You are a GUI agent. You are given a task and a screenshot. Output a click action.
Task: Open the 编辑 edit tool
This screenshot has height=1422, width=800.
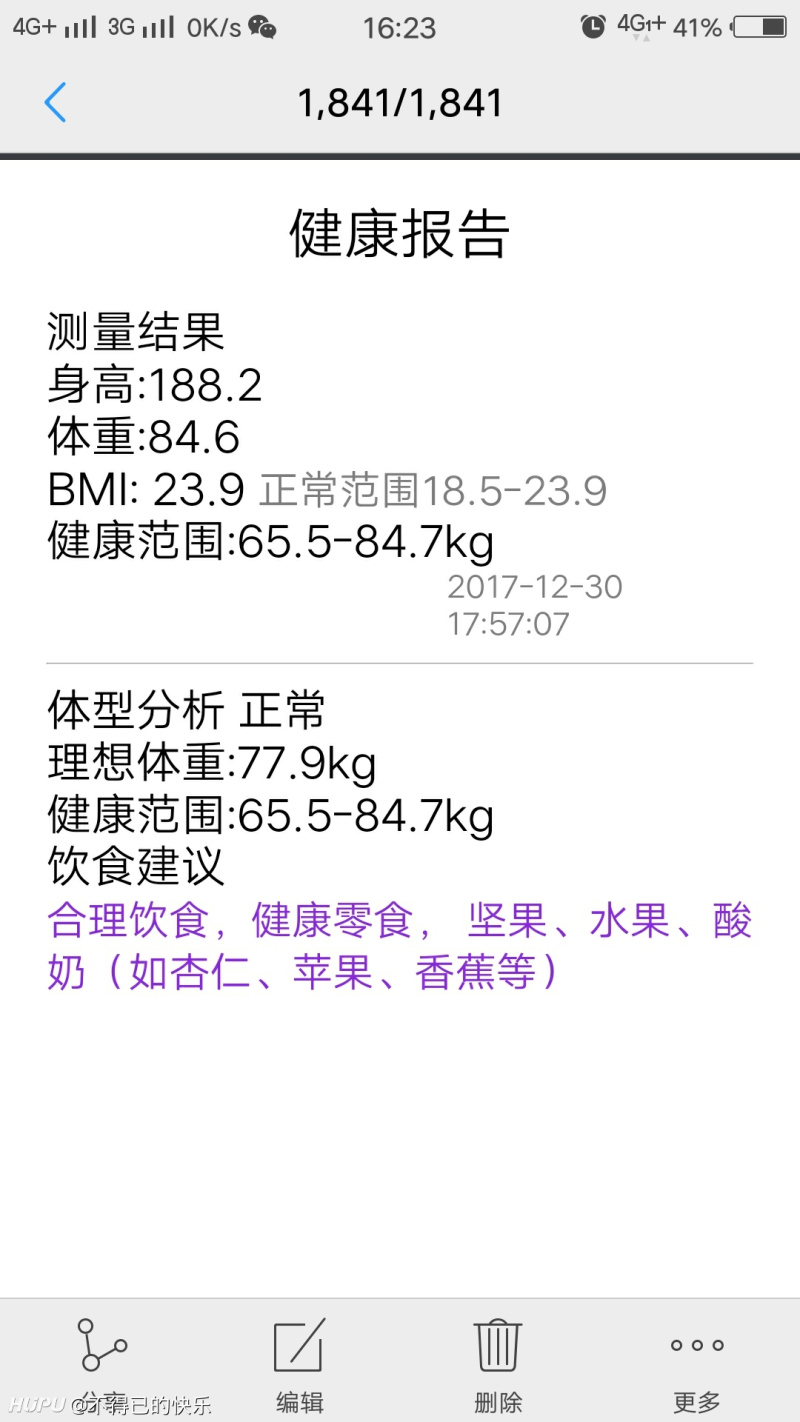299,1362
